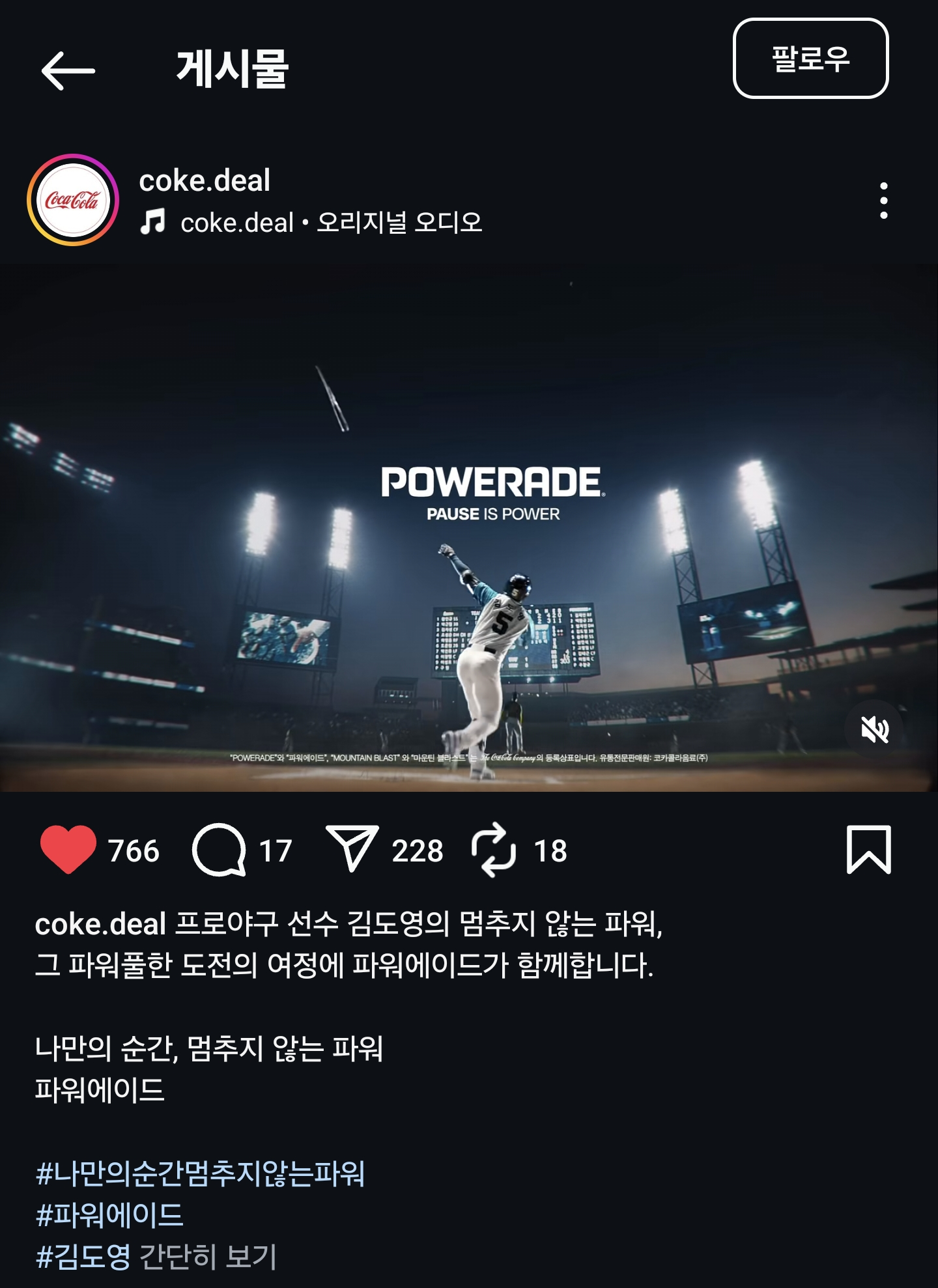The height and width of the screenshot is (1288, 938).
Task: Collapse caption with 간단히 보기
Action: (x=208, y=1257)
